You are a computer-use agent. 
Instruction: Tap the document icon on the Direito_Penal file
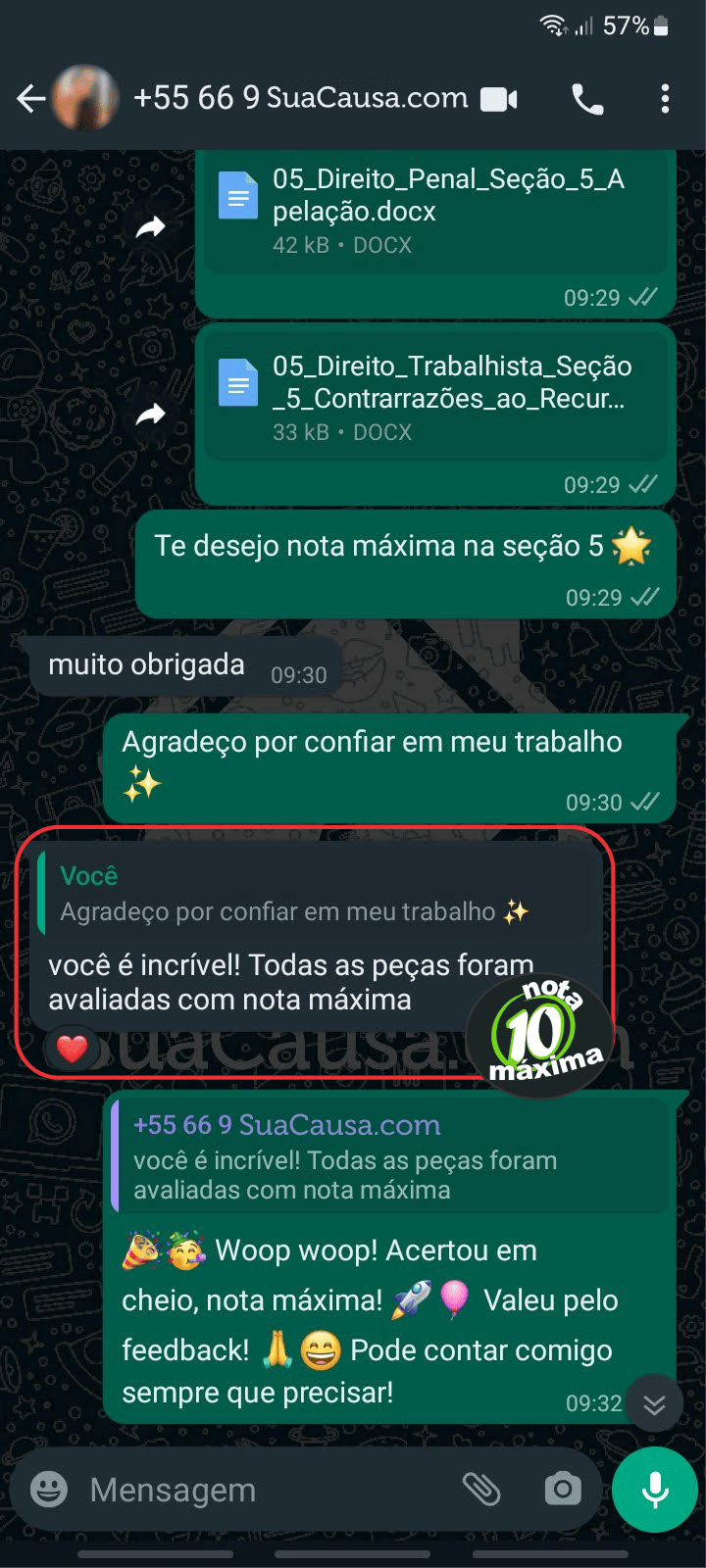pyautogui.click(x=238, y=196)
